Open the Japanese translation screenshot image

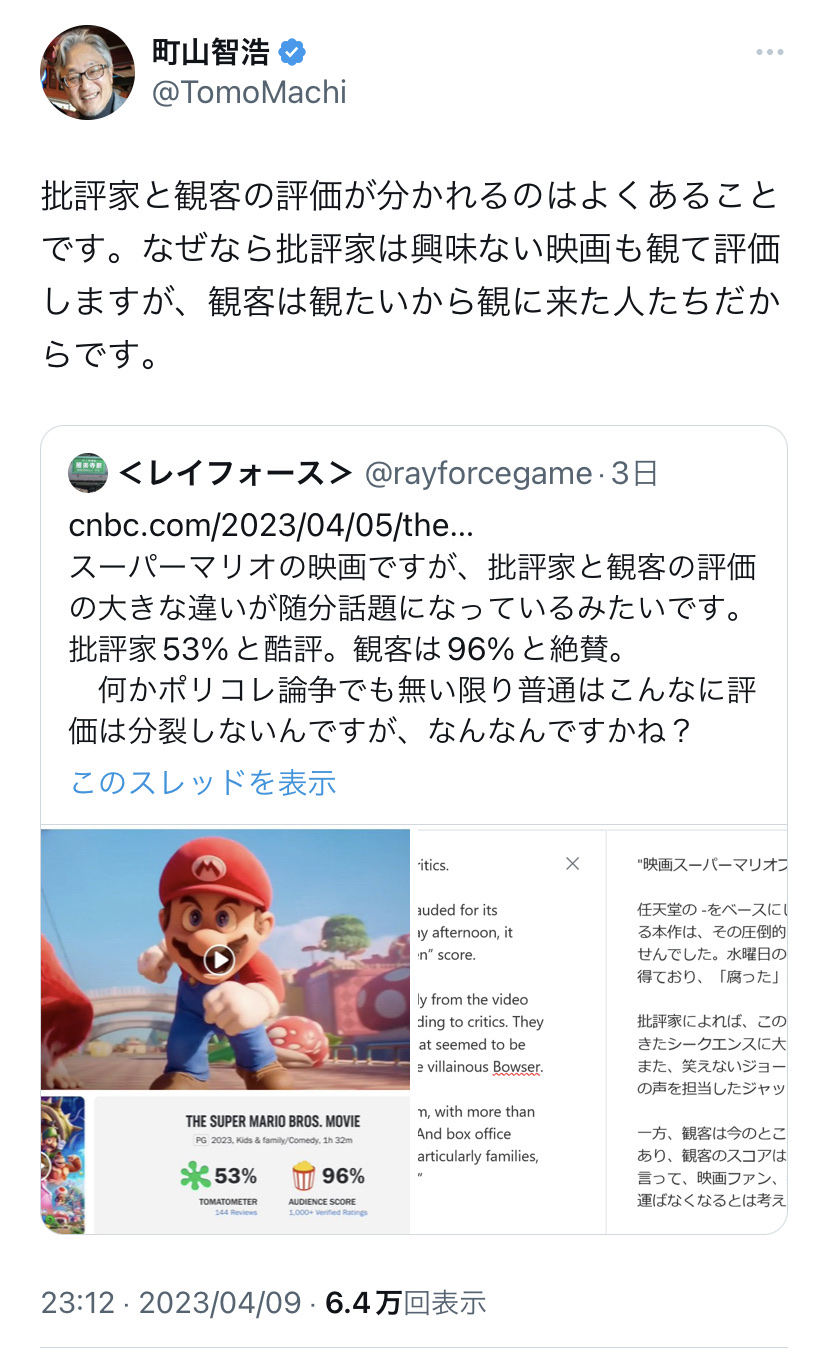(697, 1030)
